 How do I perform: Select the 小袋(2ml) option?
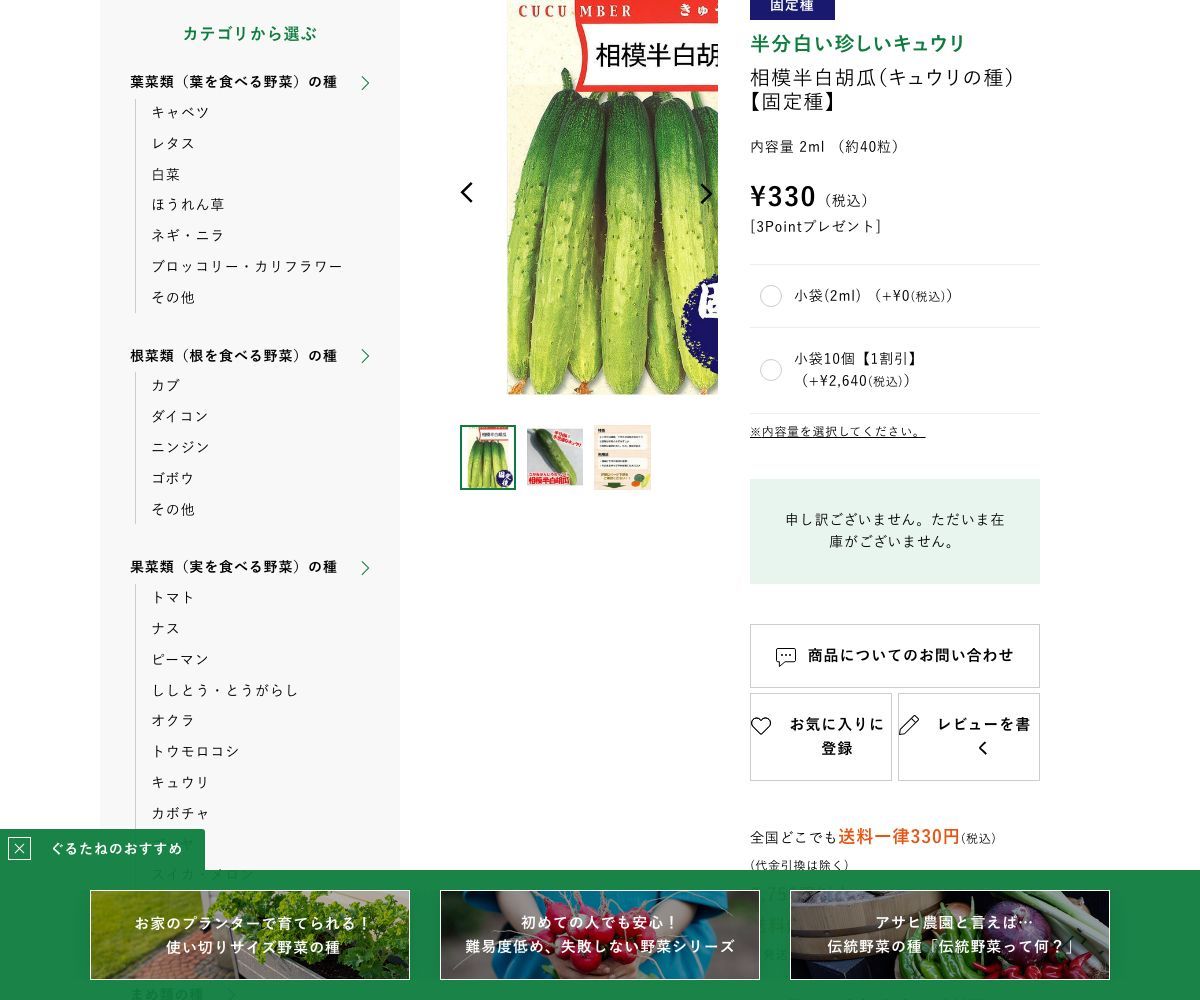[x=771, y=296]
